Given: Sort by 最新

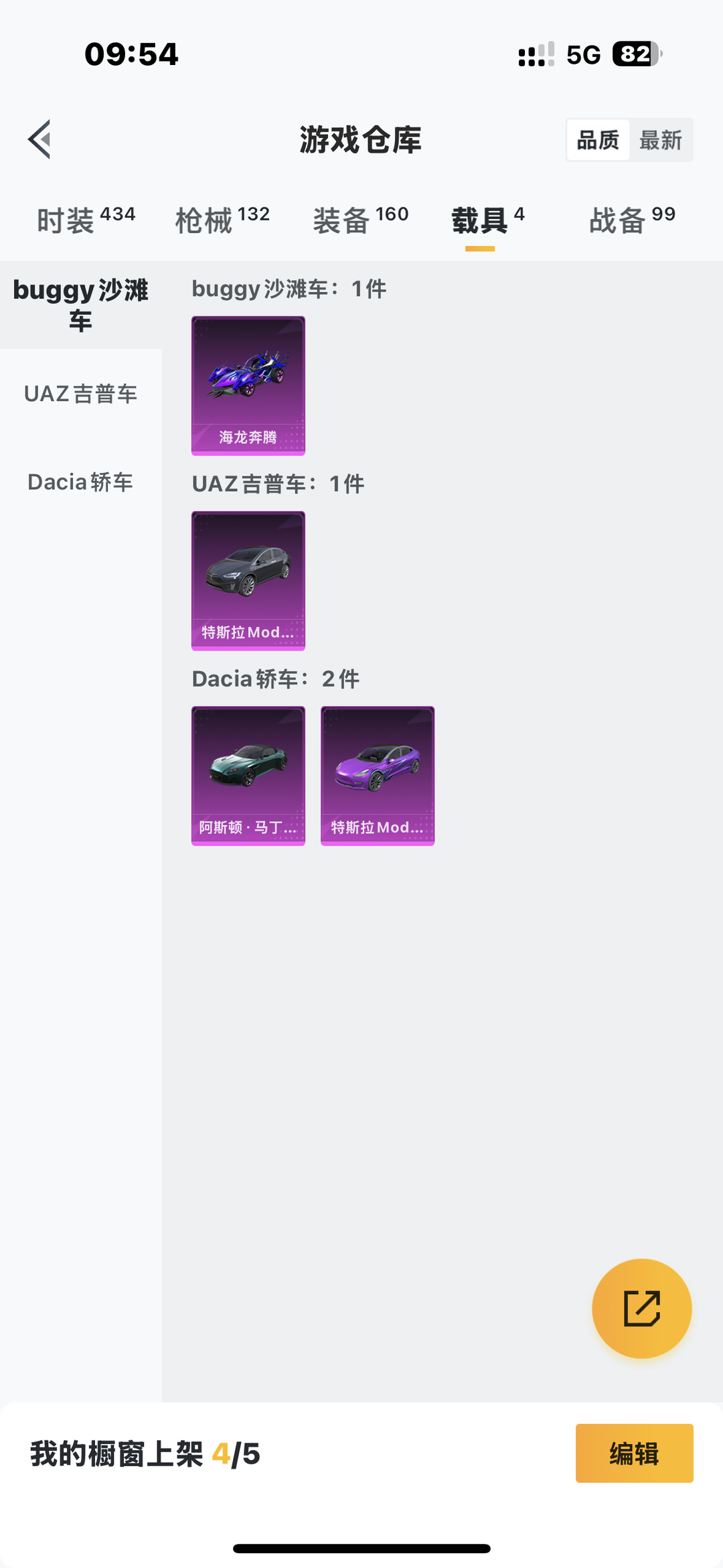Looking at the screenshot, I should pos(660,140).
